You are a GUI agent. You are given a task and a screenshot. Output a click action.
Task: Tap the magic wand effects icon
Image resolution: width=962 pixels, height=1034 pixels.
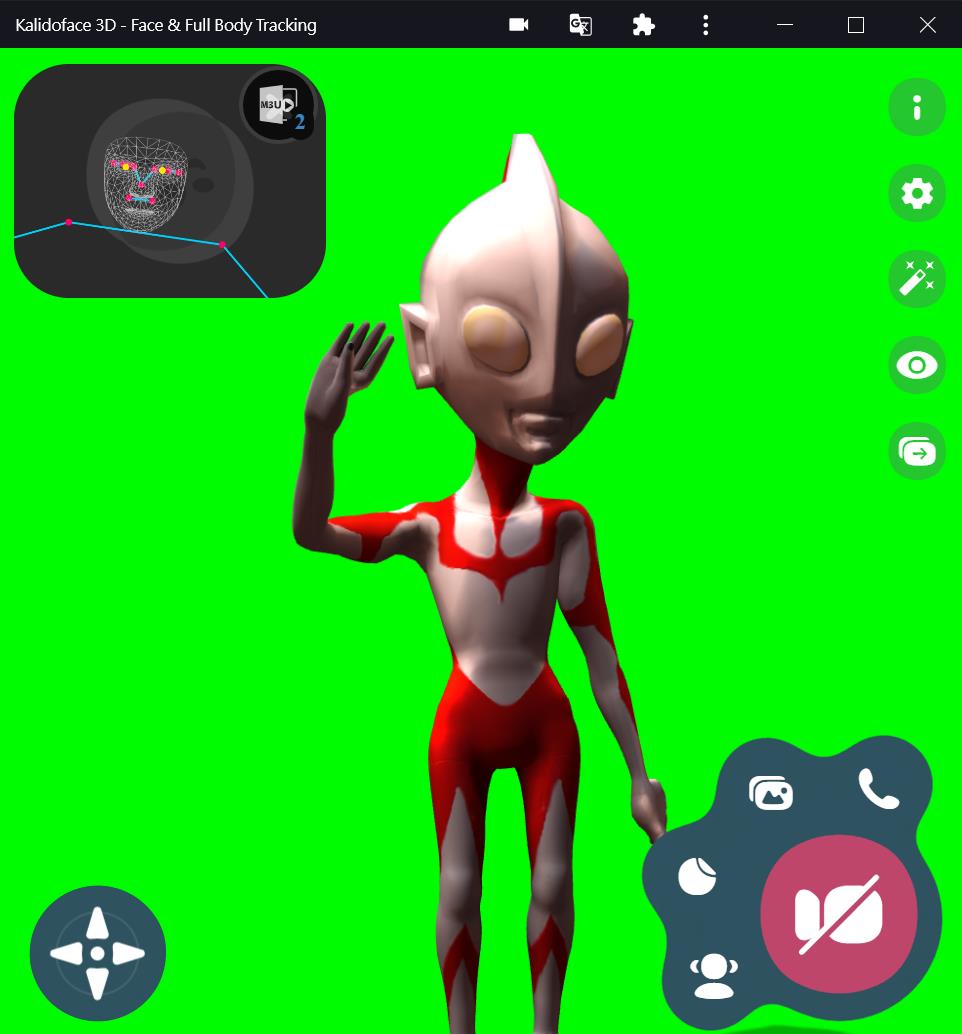point(917,279)
